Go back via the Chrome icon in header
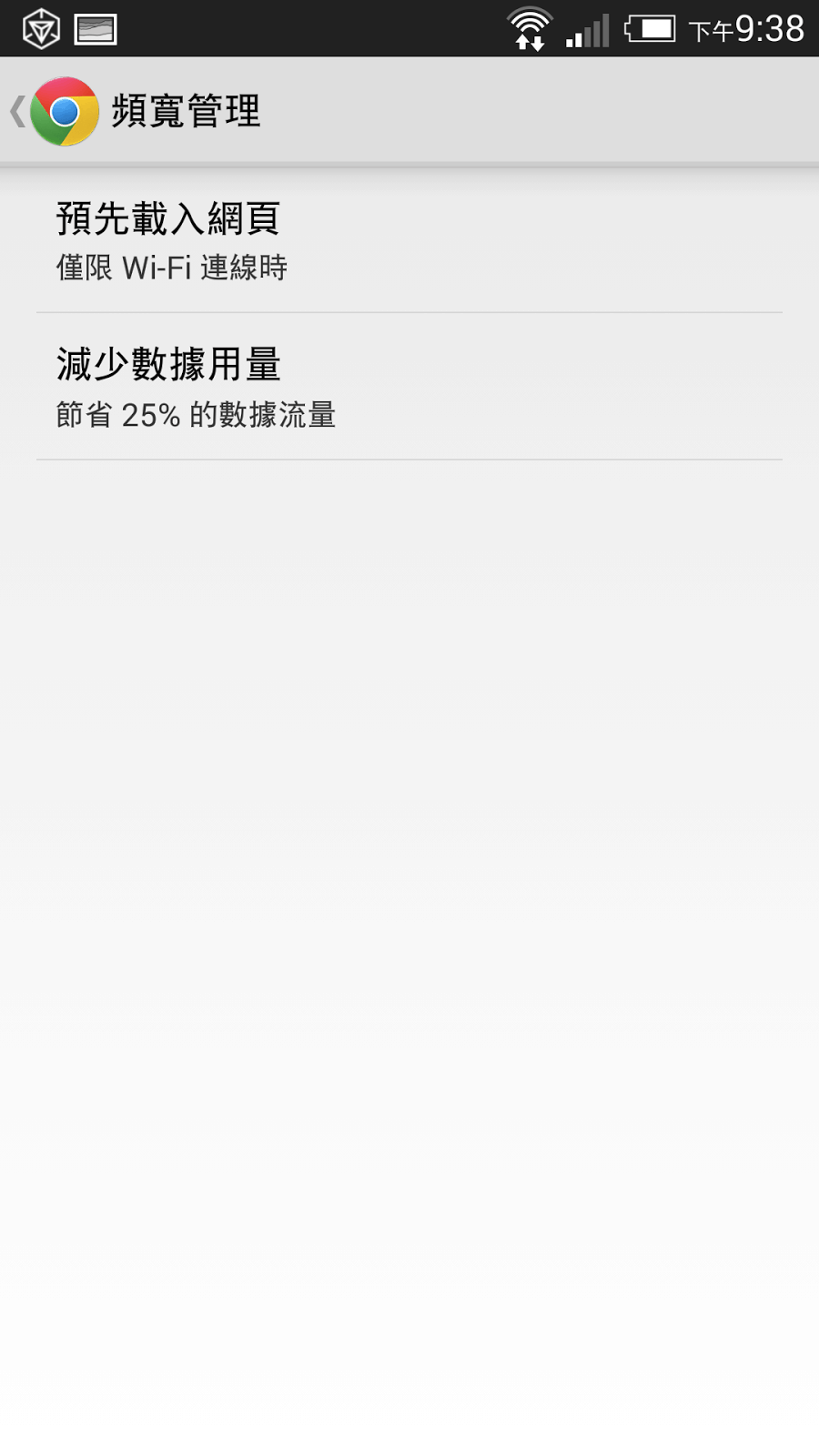The height and width of the screenshot is (1456, 819). point(64,111)
